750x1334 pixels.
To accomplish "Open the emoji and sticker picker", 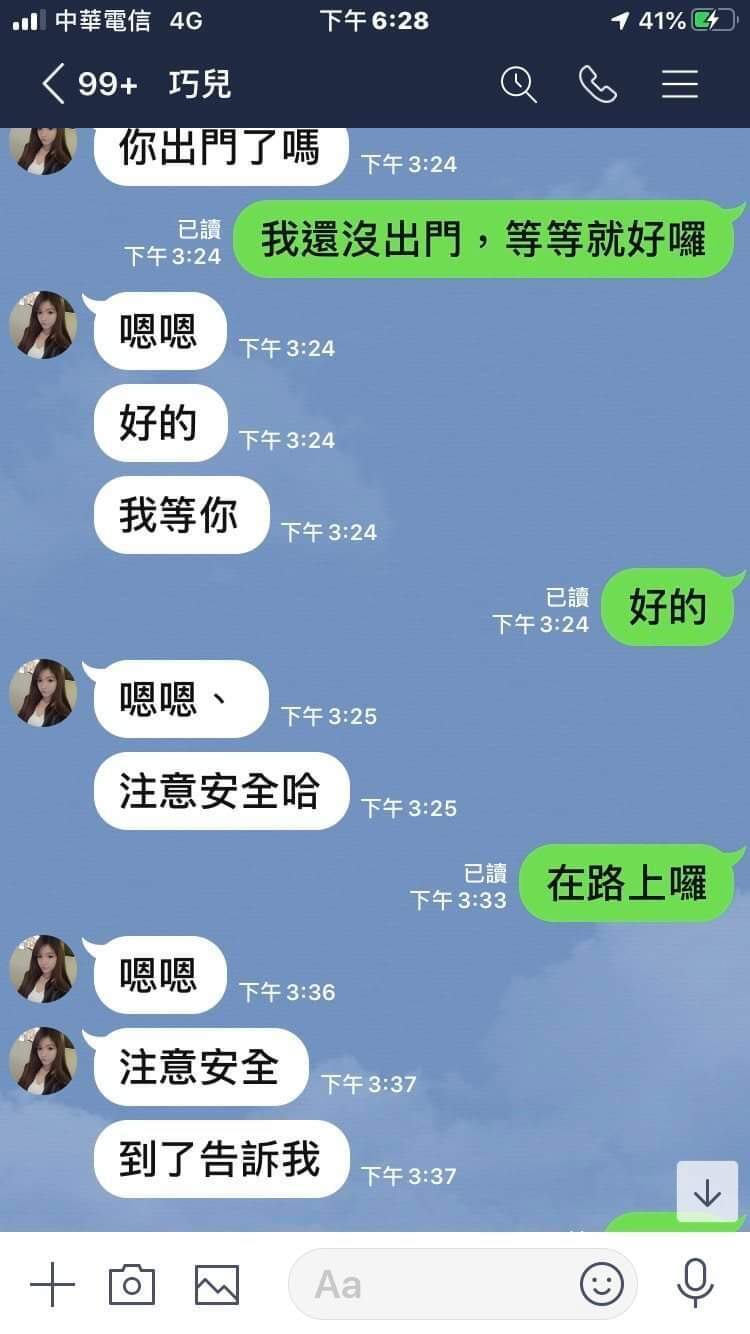I will (602, 1284).
